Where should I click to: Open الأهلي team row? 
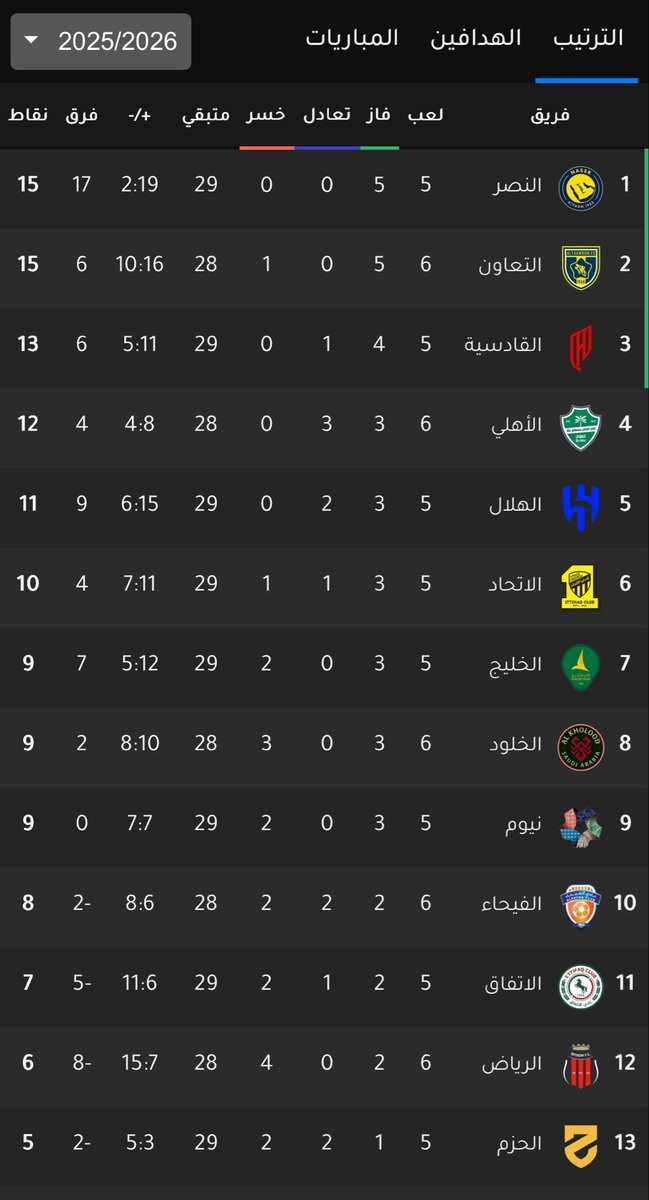[324, 424]
